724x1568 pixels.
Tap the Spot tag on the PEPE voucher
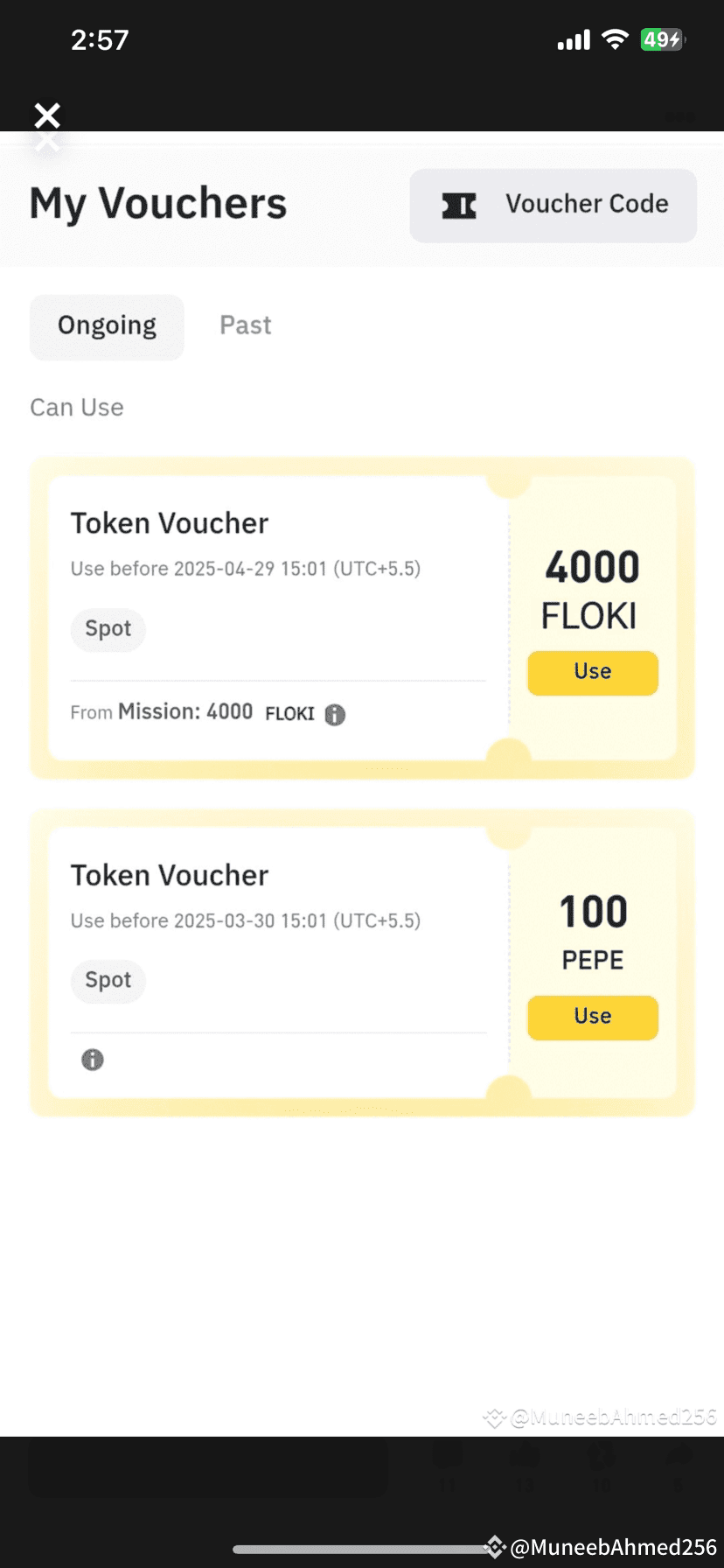pyautogui.click(x=108, y=981)
